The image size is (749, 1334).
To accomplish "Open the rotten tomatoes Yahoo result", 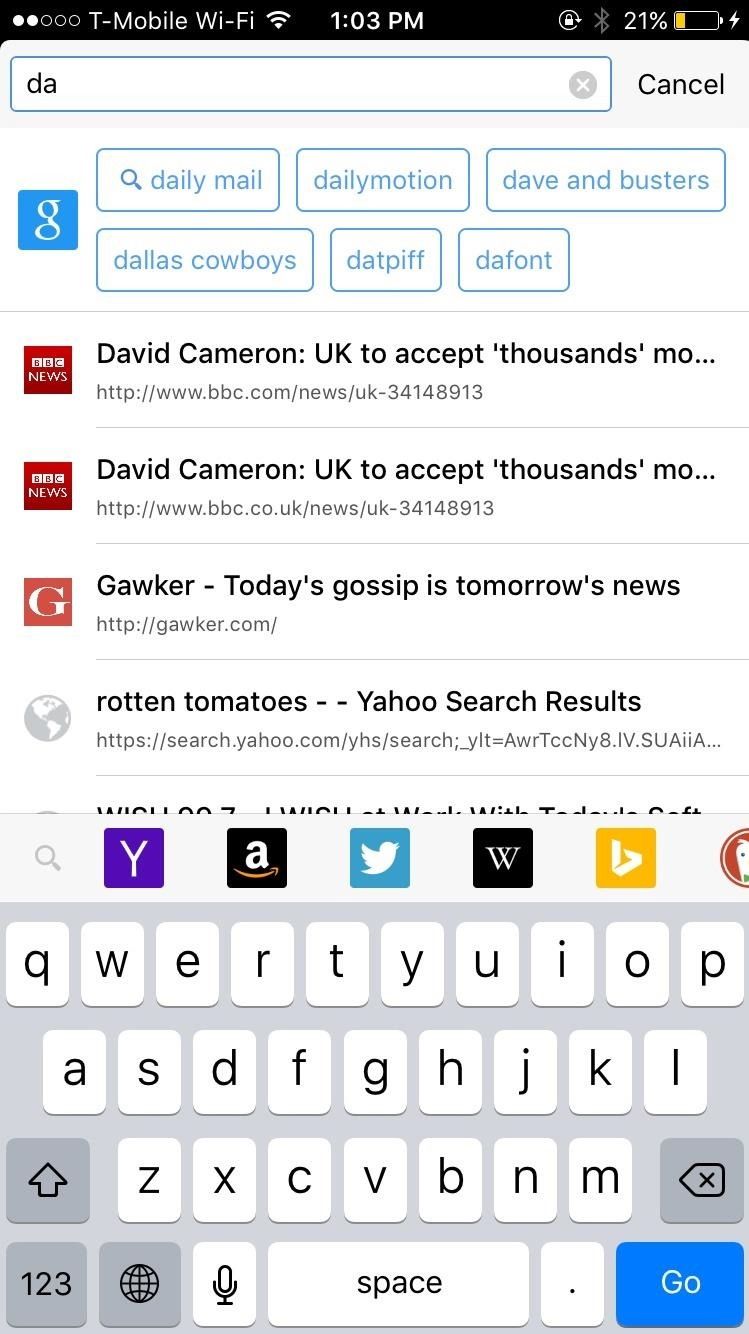I will tap(369, 701).
